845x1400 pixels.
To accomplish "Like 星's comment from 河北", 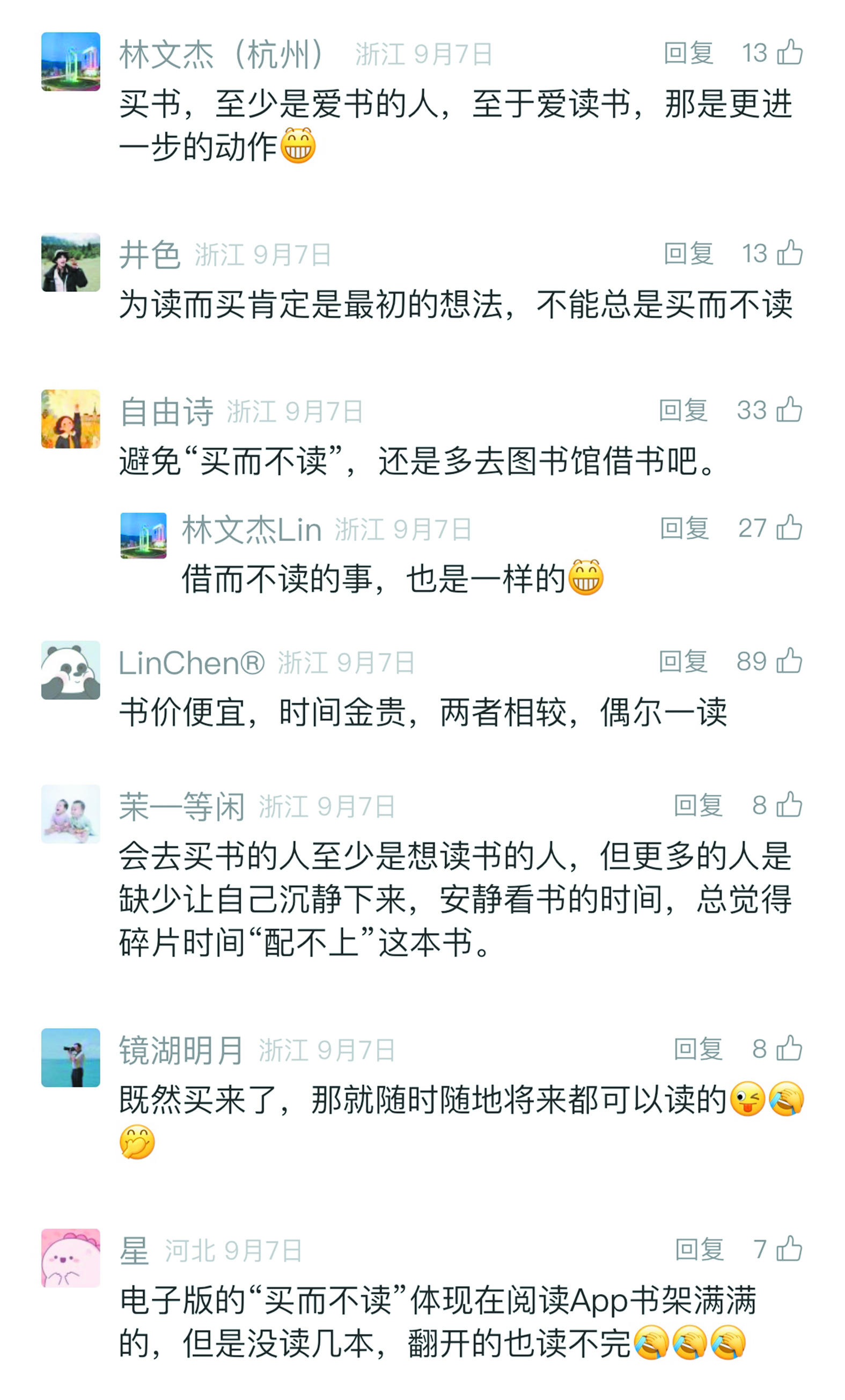I will (x=789, y=1249).
